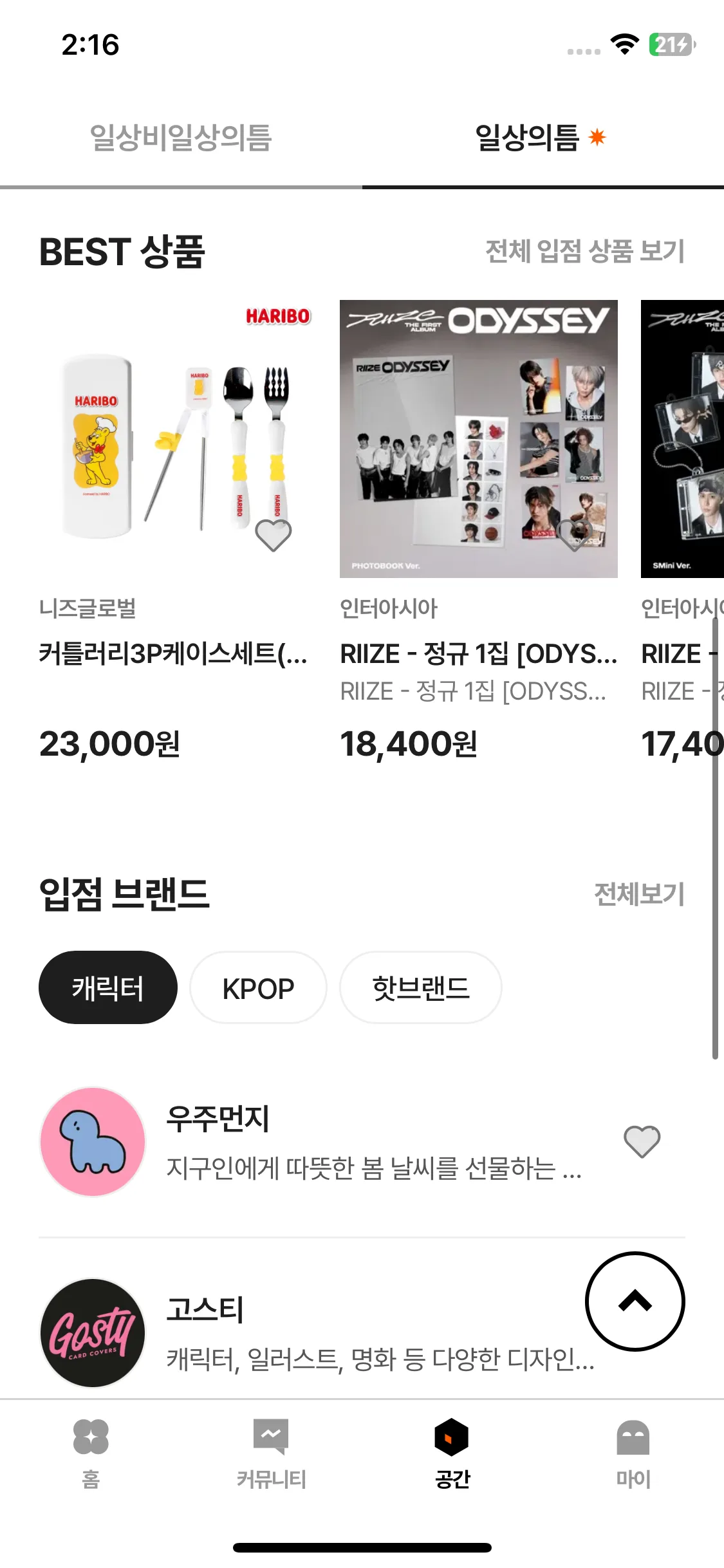
Task: Filter brands by KPOP
Action: coord(258,987)
